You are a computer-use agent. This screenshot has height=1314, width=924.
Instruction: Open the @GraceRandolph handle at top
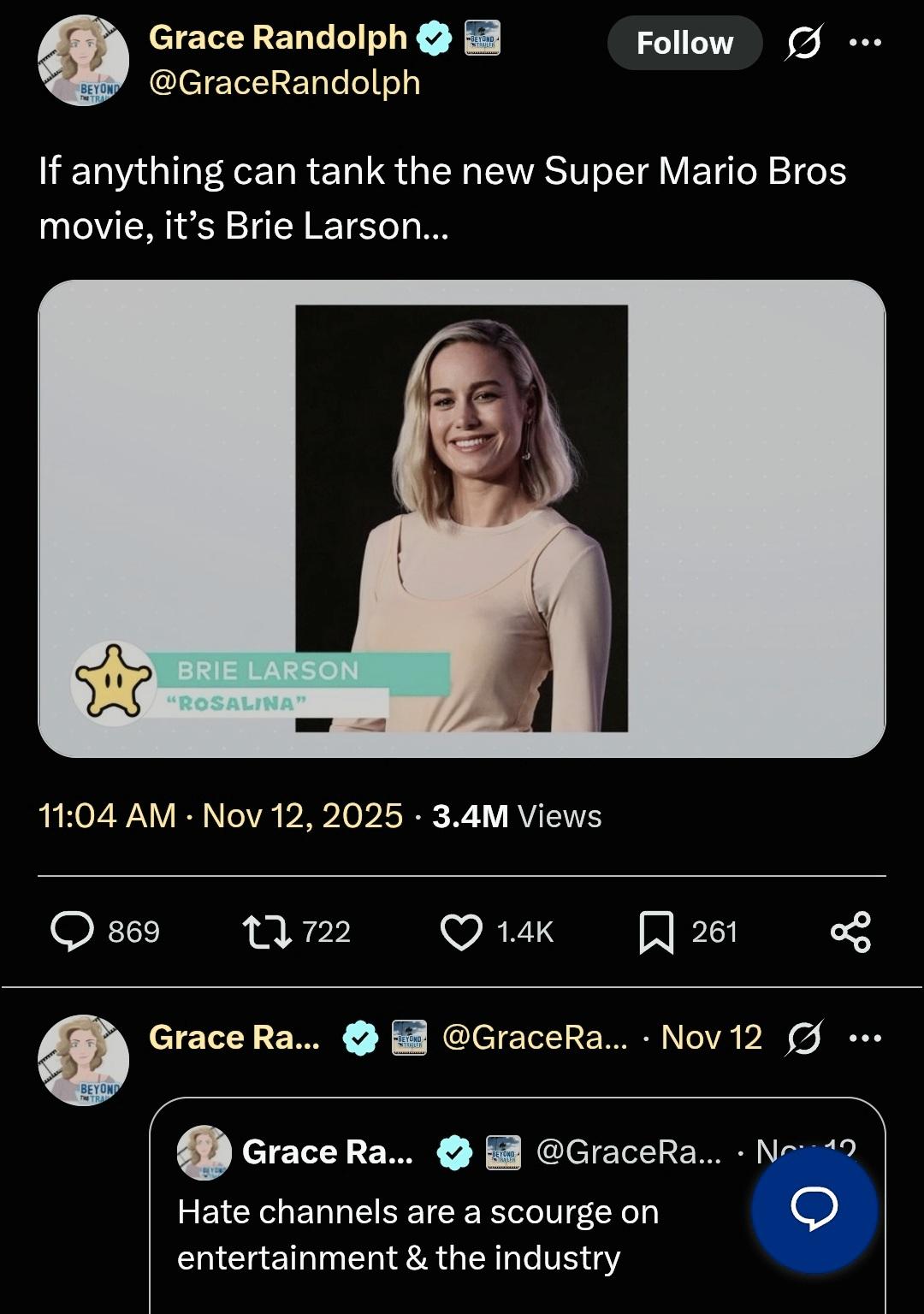tap(285, 83)
